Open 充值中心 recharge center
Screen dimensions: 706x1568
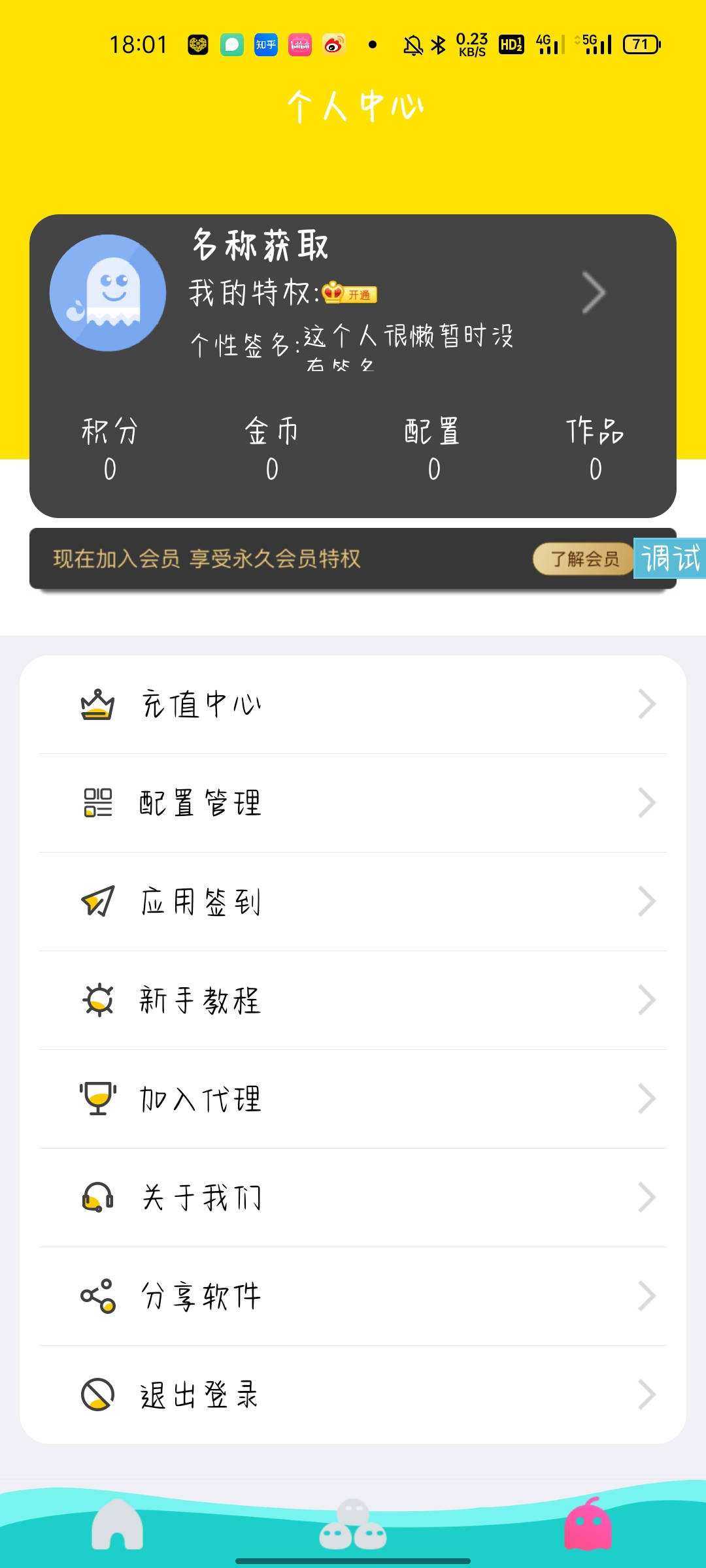pyautogui.click(x=353, y=704)
